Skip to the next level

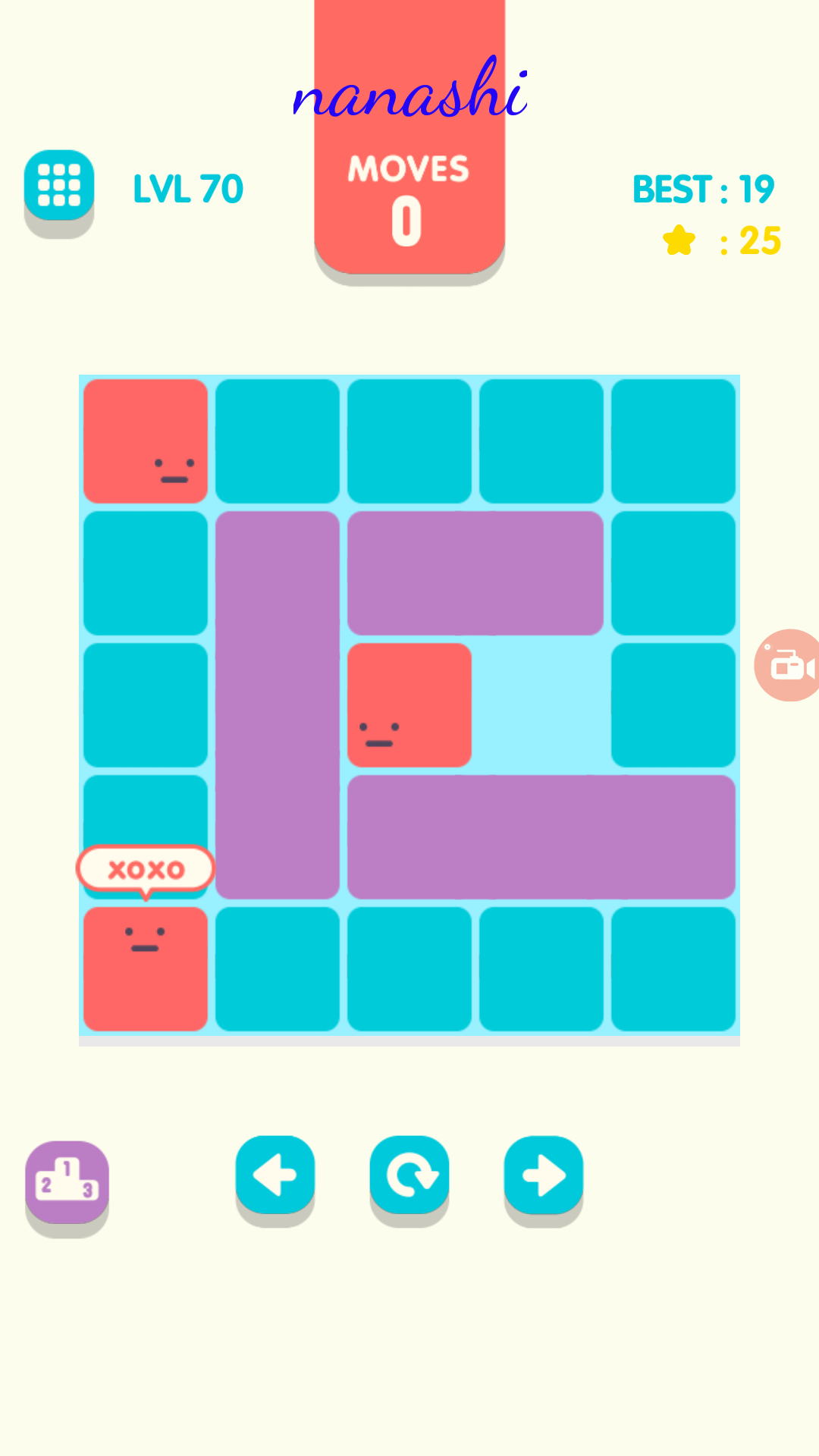[544, 1175]
